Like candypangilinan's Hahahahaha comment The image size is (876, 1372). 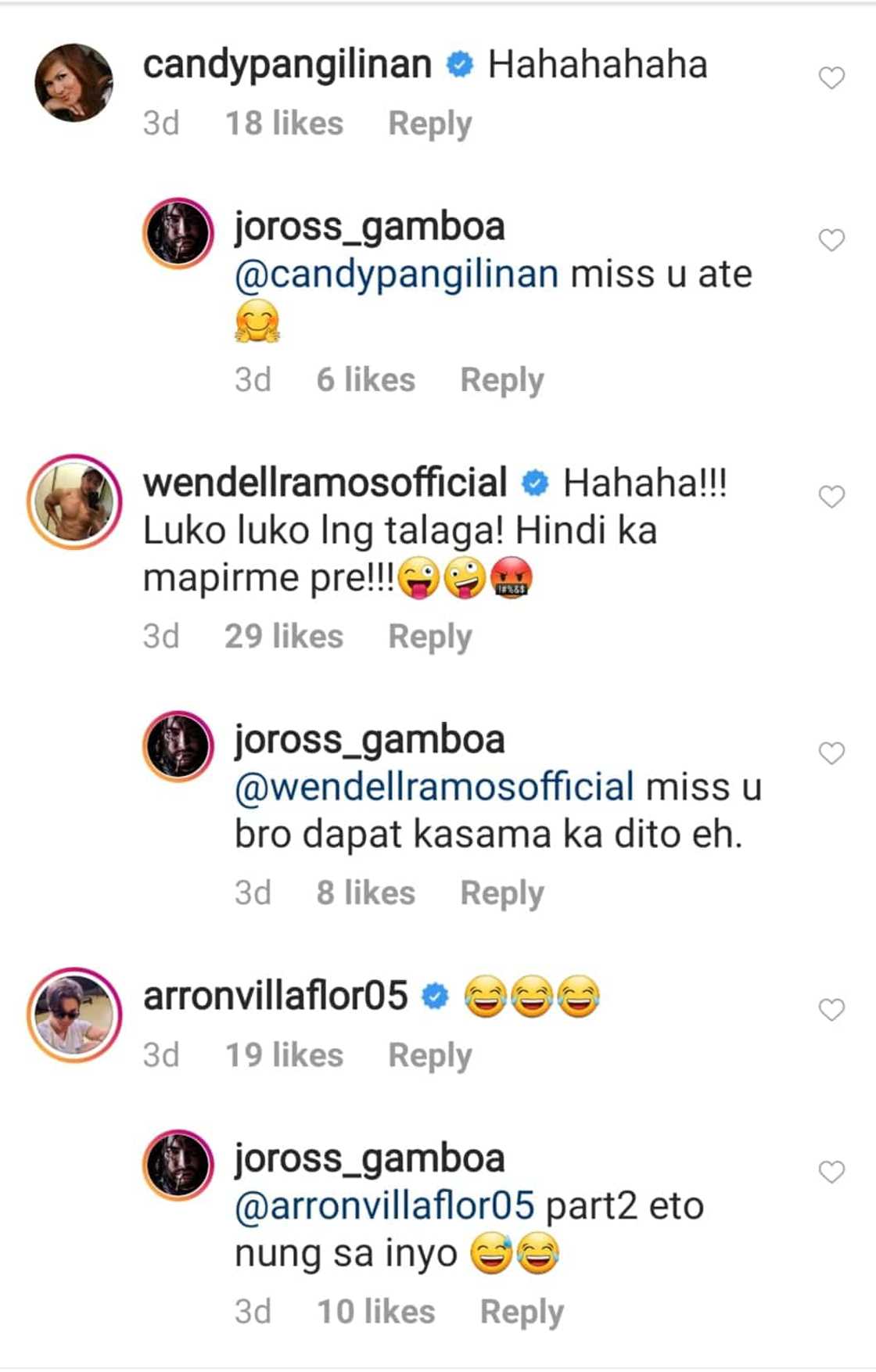click(x=831, y=78)
